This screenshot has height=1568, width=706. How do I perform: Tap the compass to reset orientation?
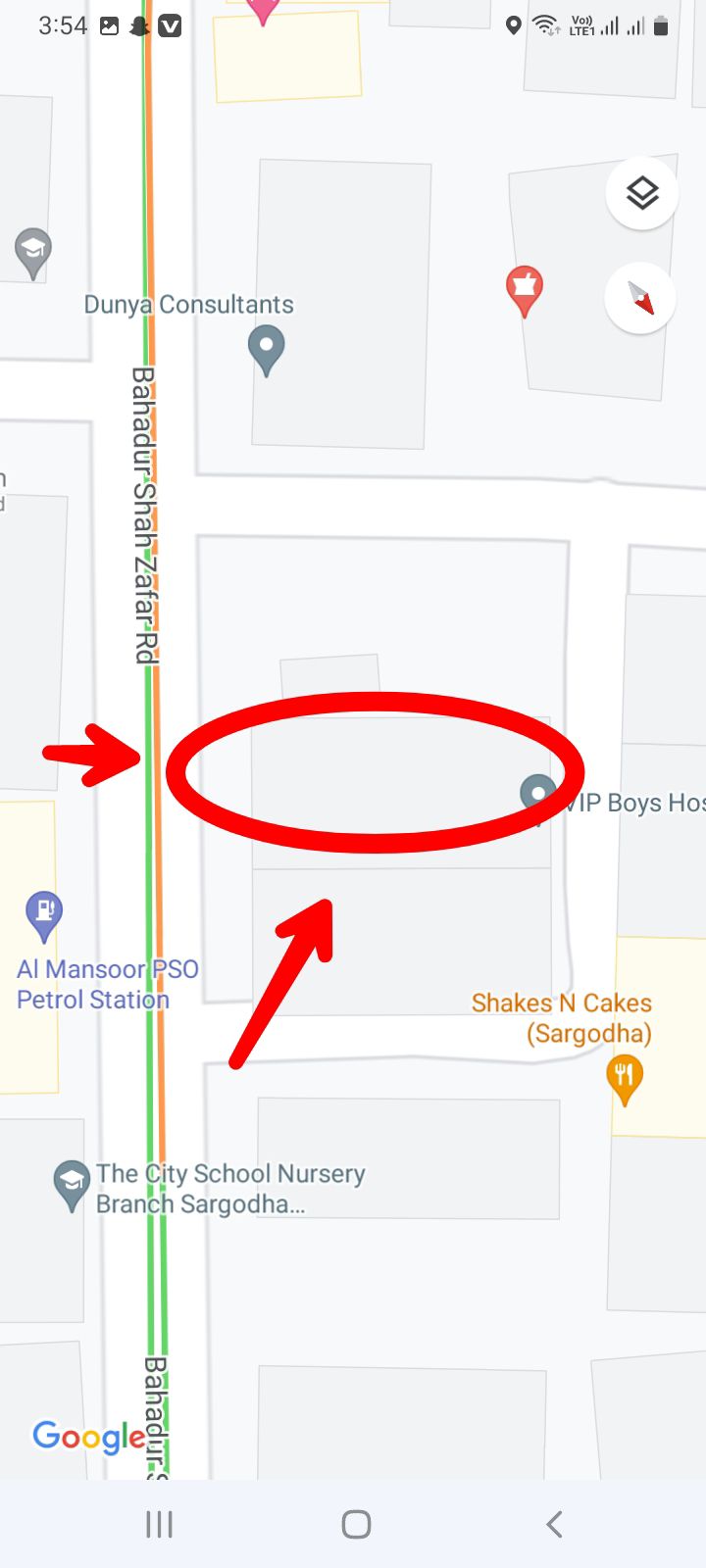pyautogui.click(x=640, y=297)
